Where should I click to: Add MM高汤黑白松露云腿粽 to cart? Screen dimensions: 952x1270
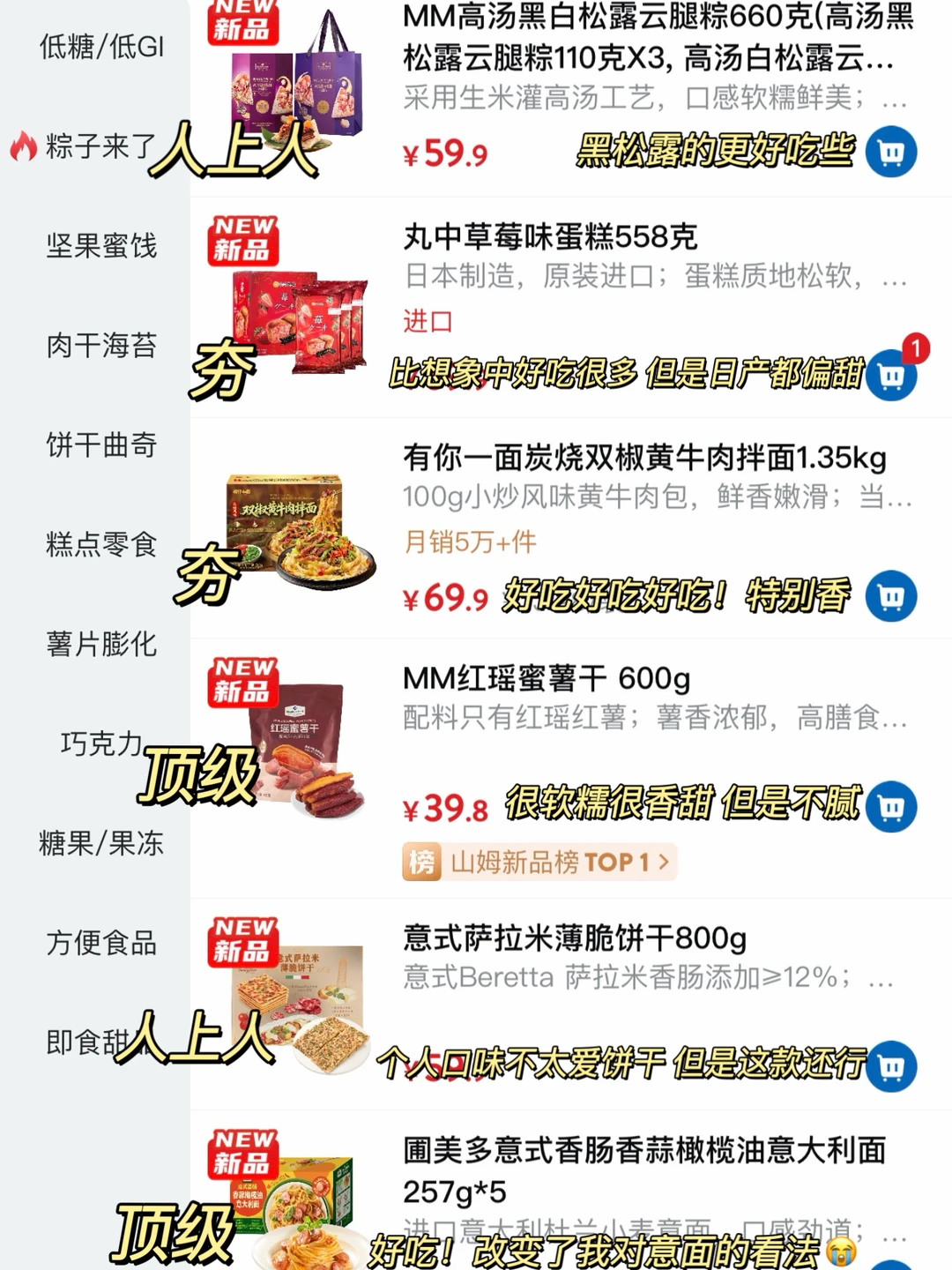click(891, 152)
